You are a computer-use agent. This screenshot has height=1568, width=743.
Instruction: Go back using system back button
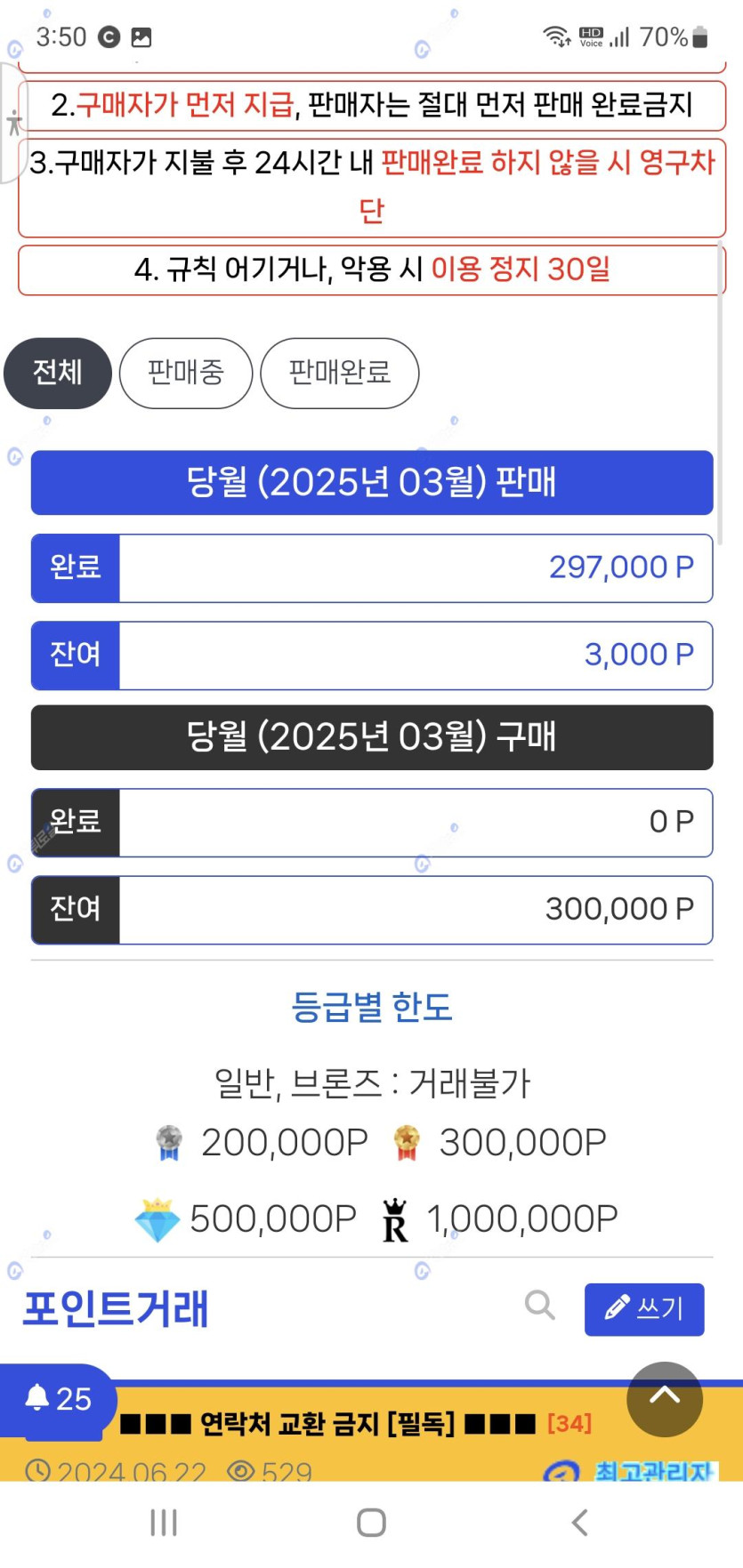point(579,1522)
